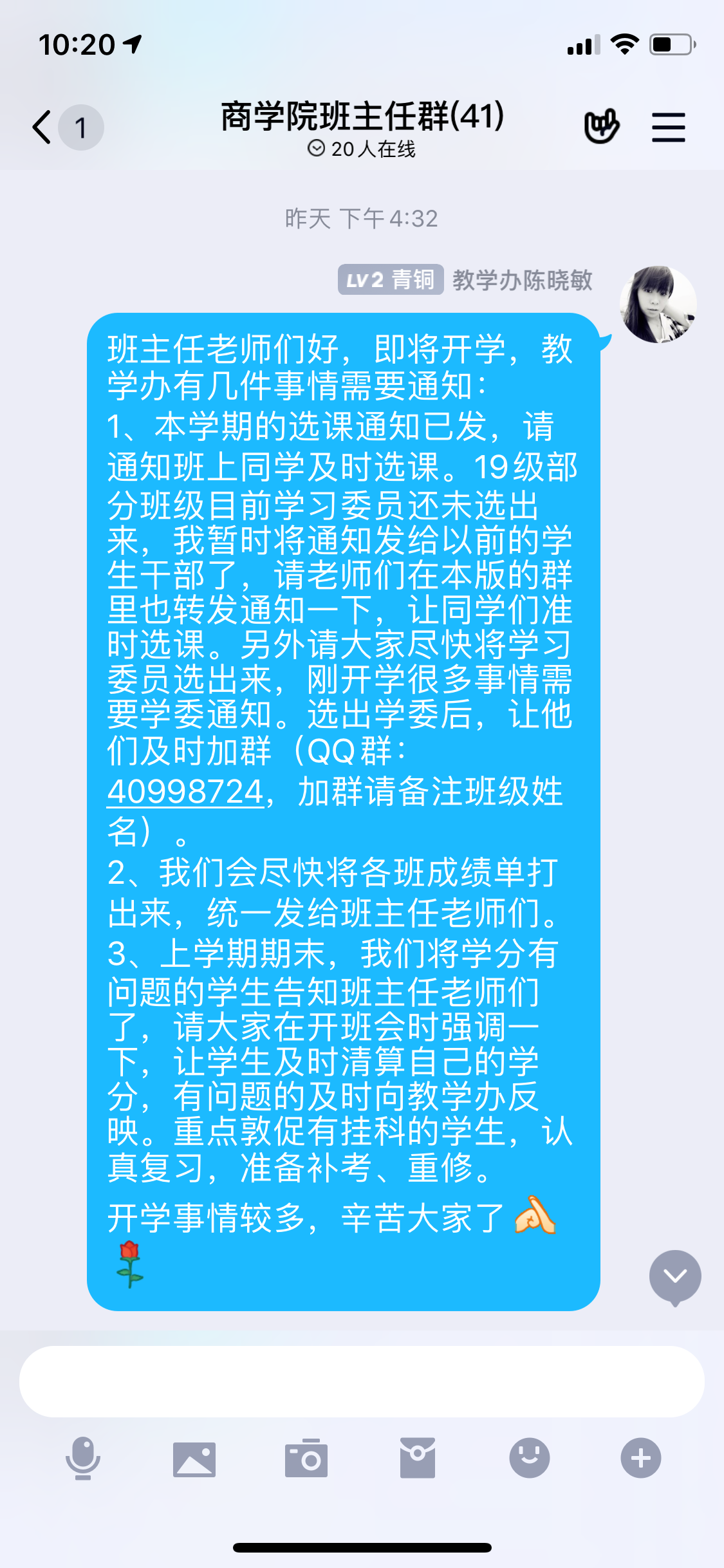Viewport: 724px width, 1568px height.
Task: Open the QQ group number 40998724 link
Action: pyautogui.click(x=186, y=792)
